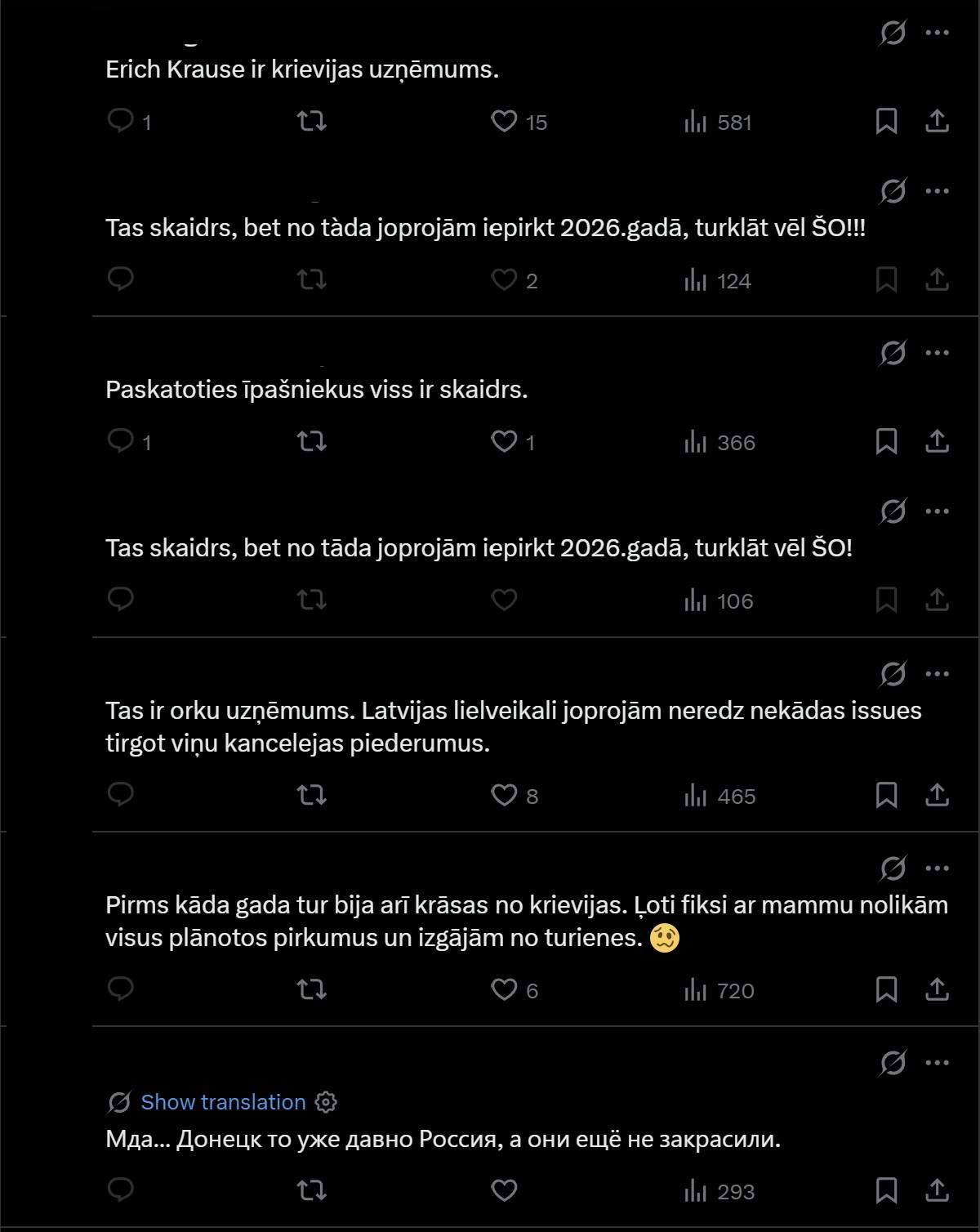Like the "Мда... Донецк" reply

pyautogui.click(x=504, y=1190)
